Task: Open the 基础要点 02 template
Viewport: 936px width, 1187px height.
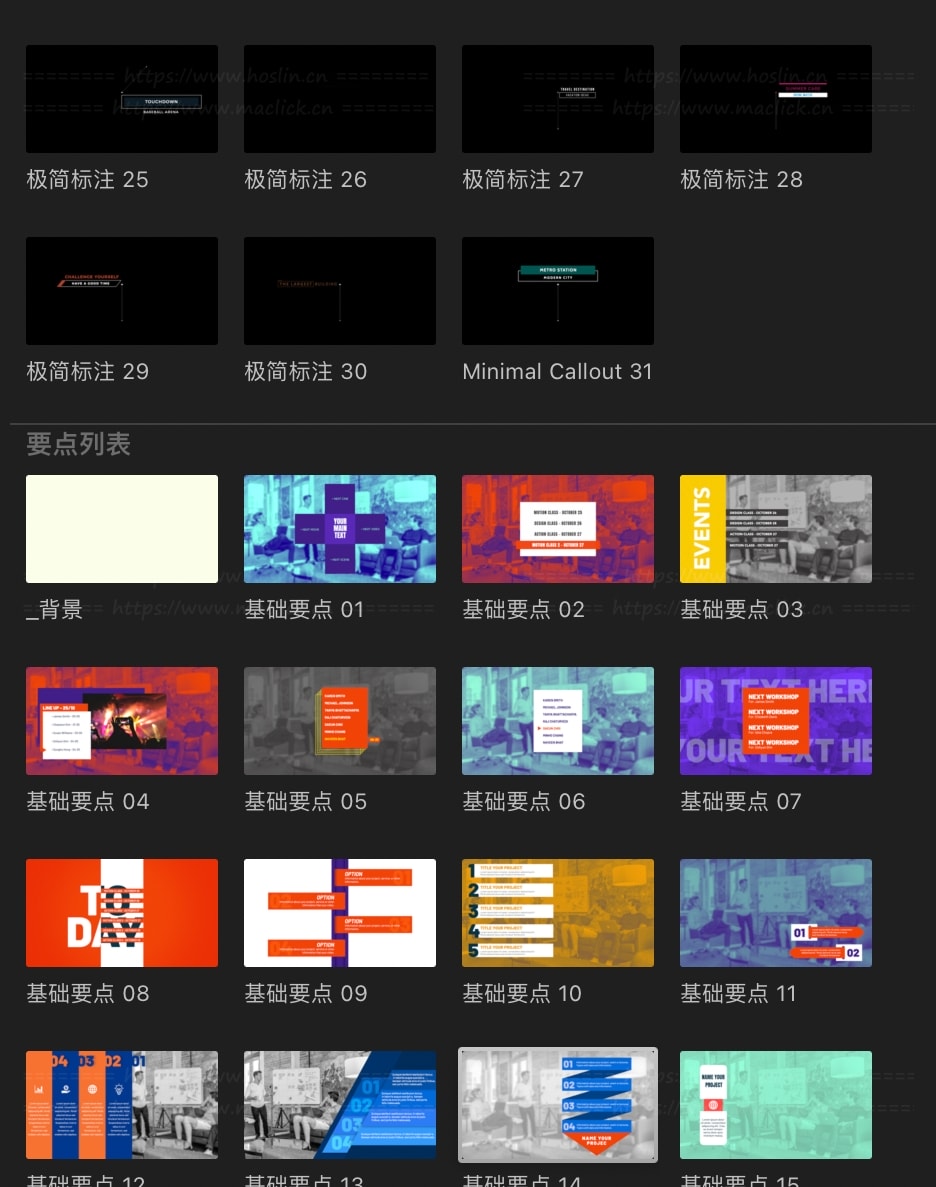Action: click(558, 529)
